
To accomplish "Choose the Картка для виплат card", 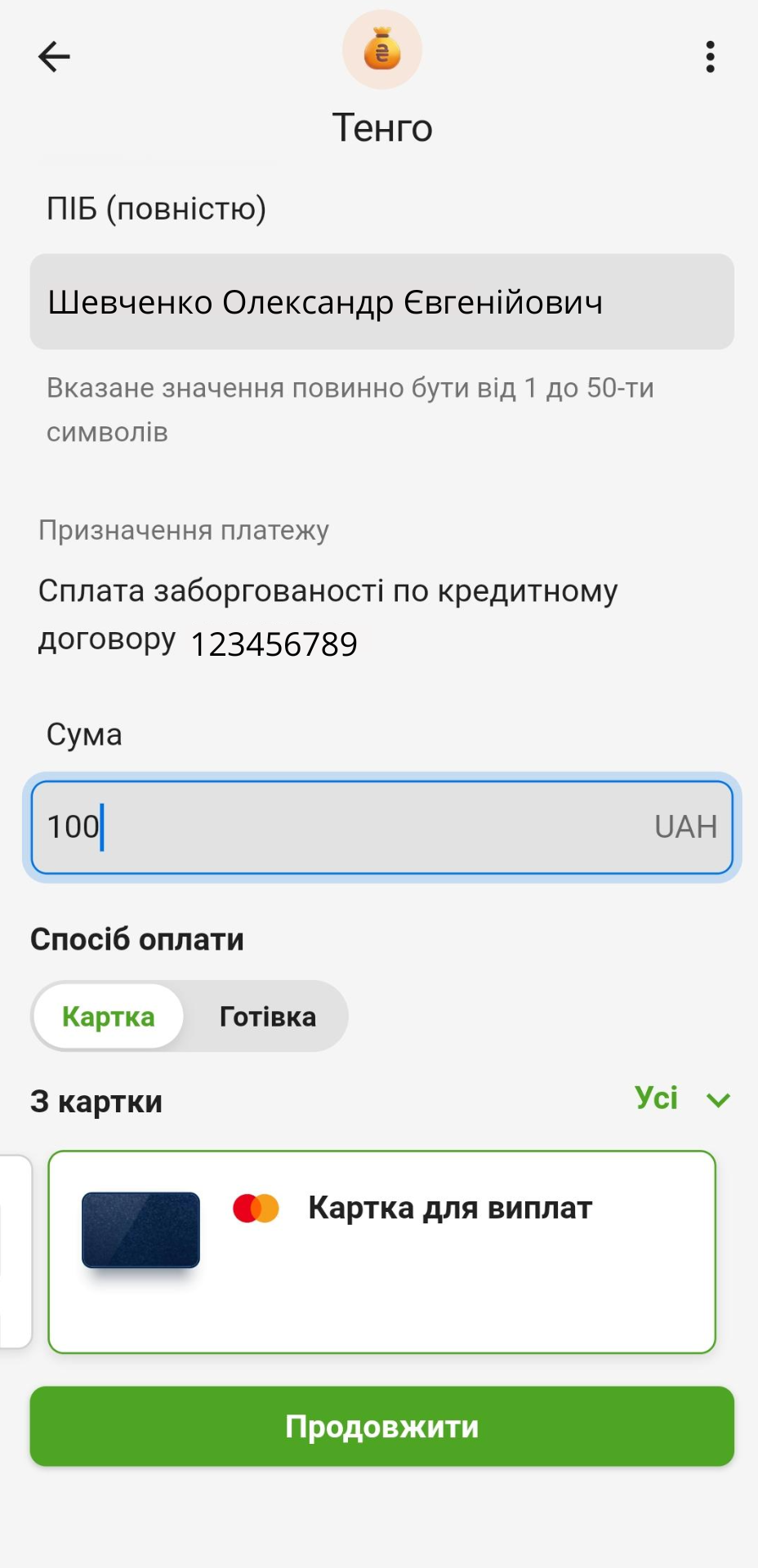I will [x=381, y=1251].
